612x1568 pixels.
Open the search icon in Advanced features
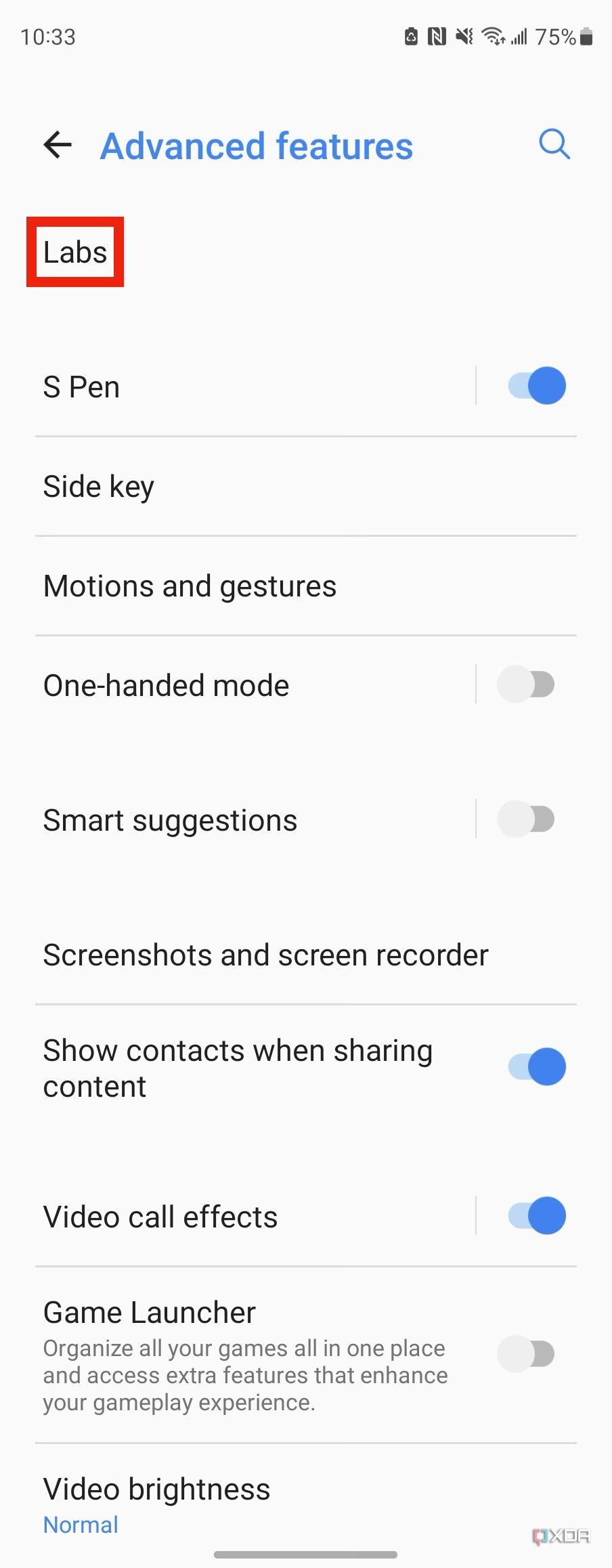pos(554,144)
